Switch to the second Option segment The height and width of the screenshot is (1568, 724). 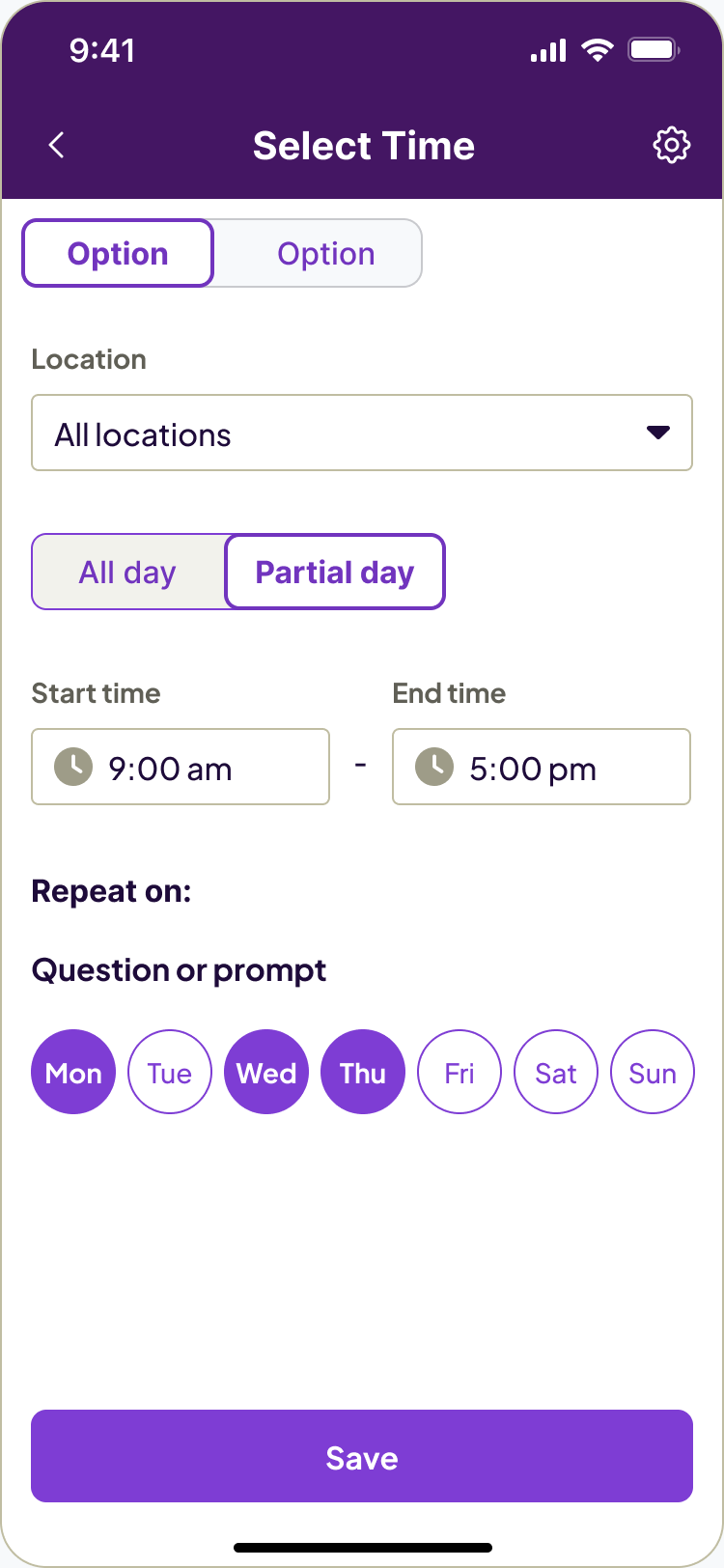326,254
